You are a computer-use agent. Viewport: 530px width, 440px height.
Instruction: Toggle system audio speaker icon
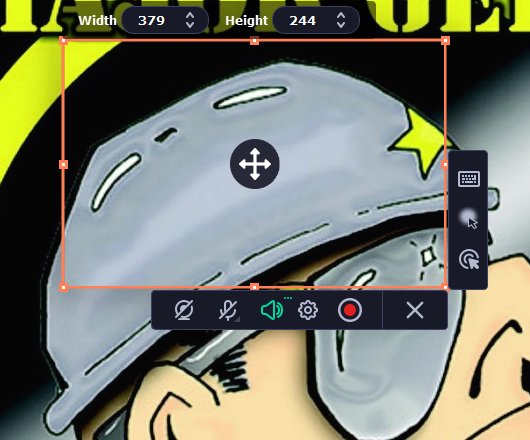[271, 310]
